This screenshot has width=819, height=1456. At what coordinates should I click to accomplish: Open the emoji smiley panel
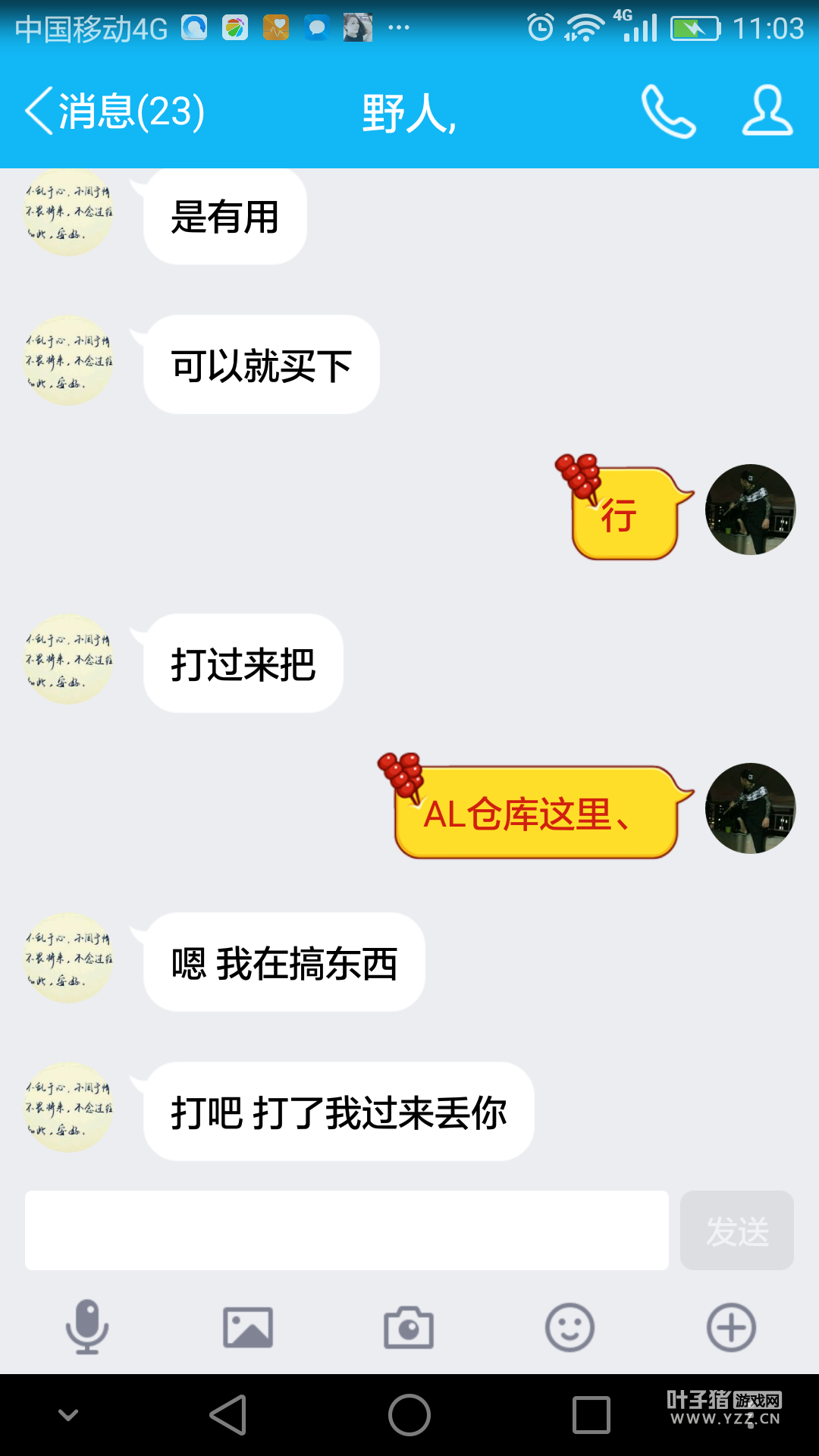[x=570, y=1327]
